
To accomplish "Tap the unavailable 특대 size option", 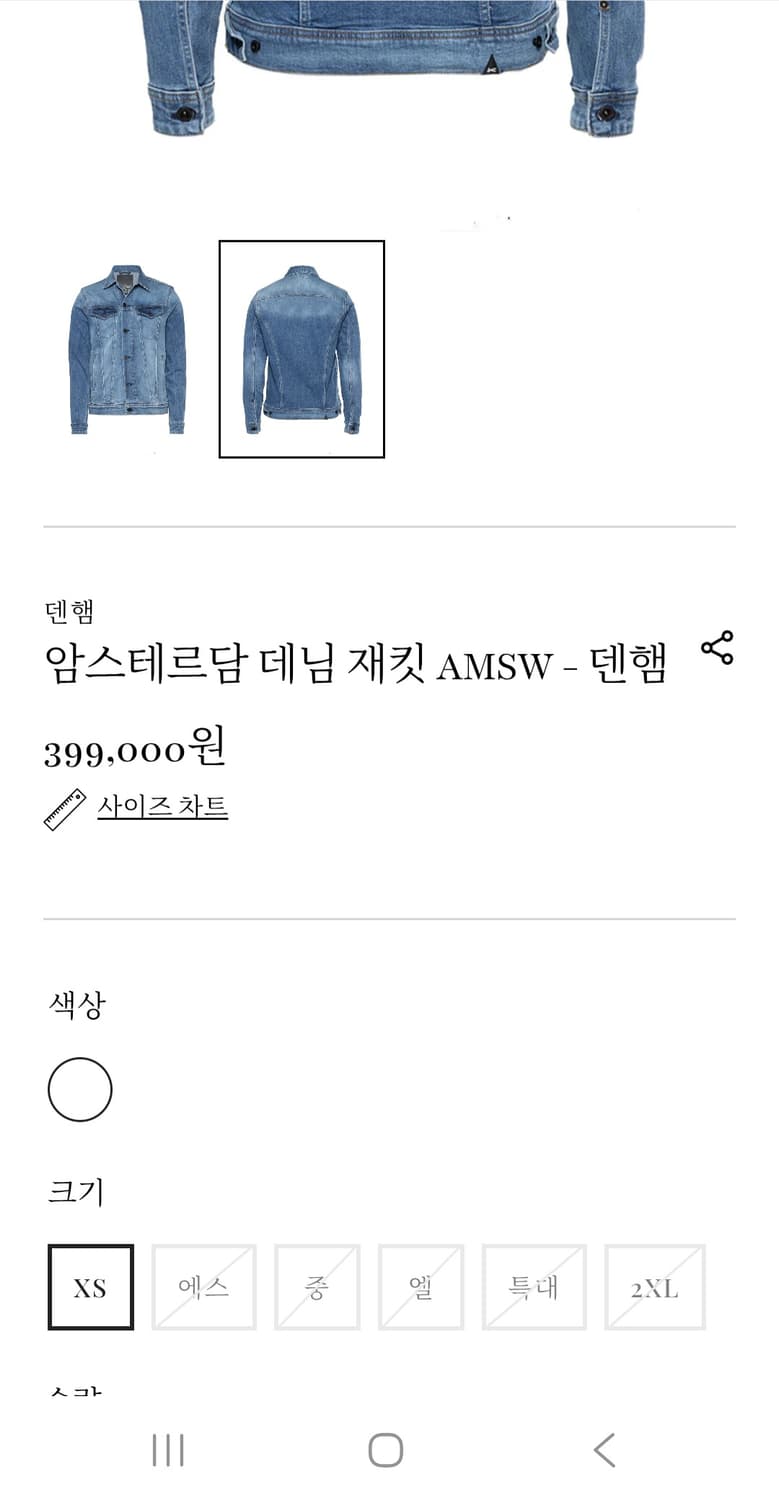I will (x=533, y=1287).
